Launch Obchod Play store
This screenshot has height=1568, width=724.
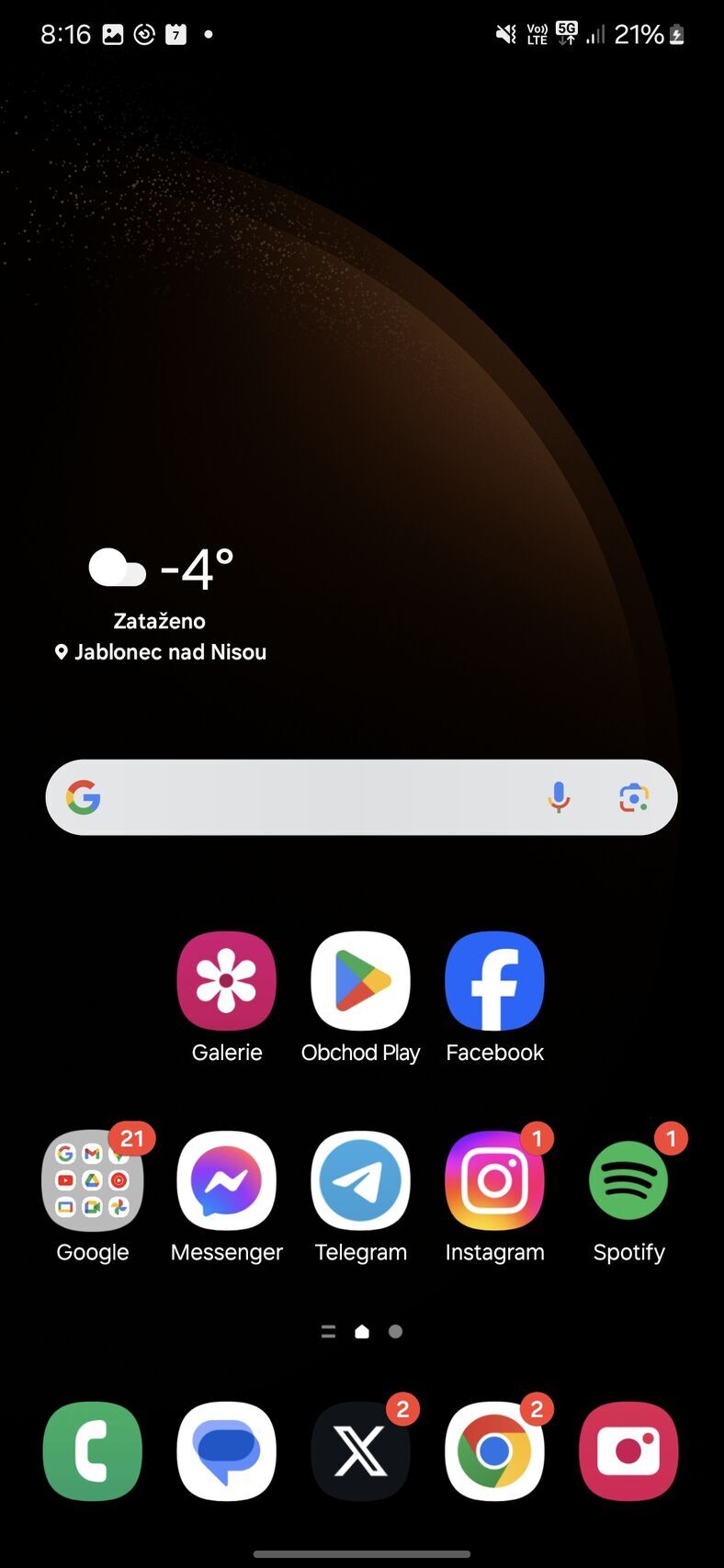360,981
